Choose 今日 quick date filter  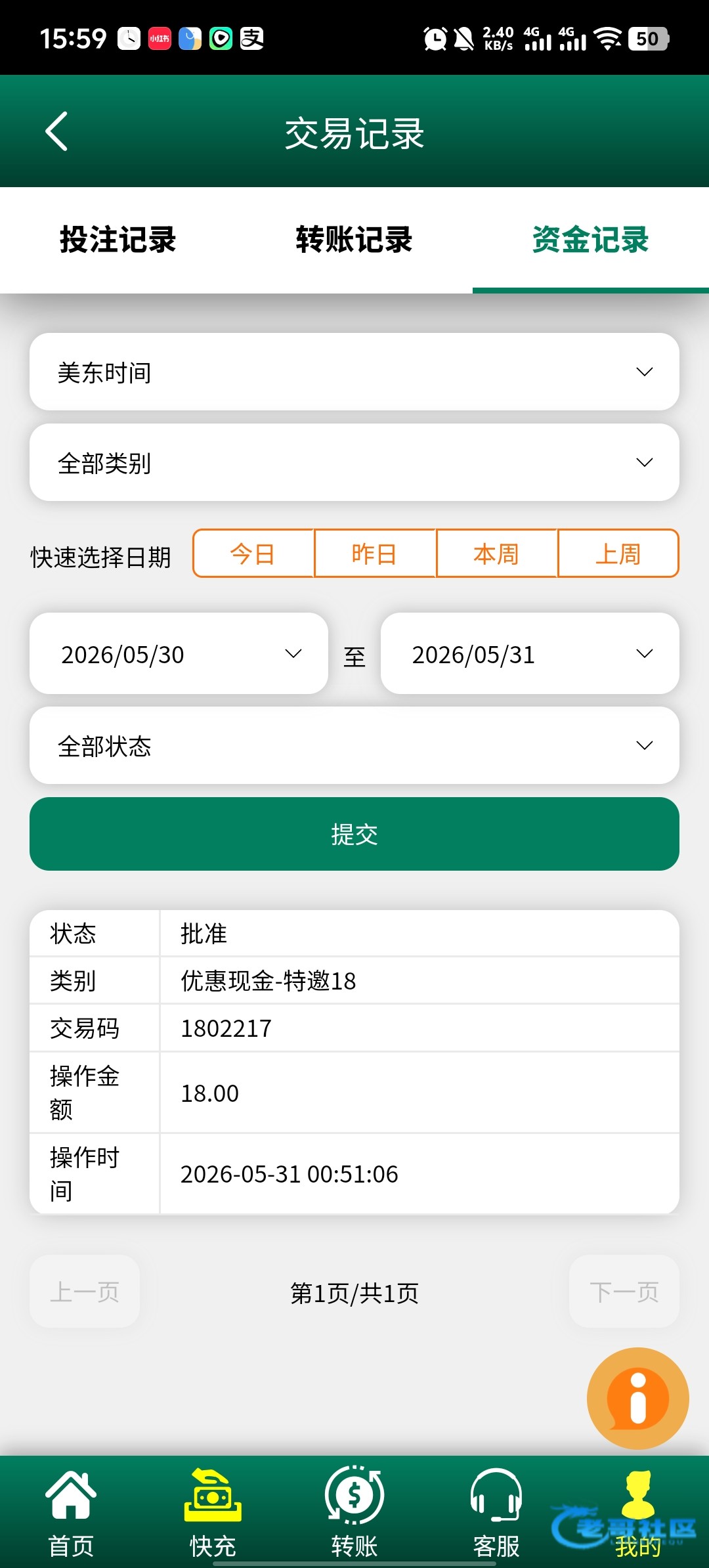click(x=253, y=554)
